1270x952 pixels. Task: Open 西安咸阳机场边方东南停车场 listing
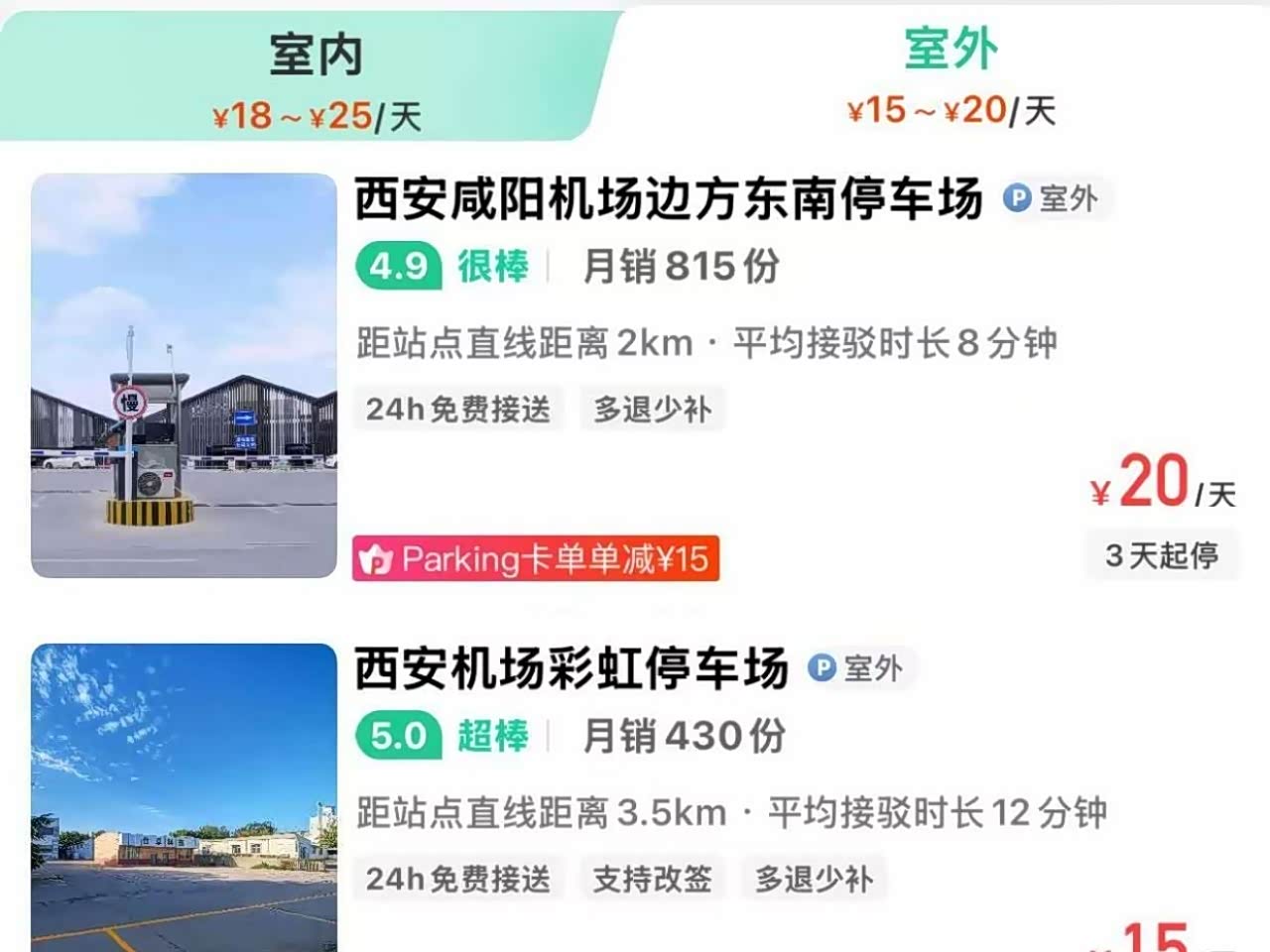coord(668,199)
